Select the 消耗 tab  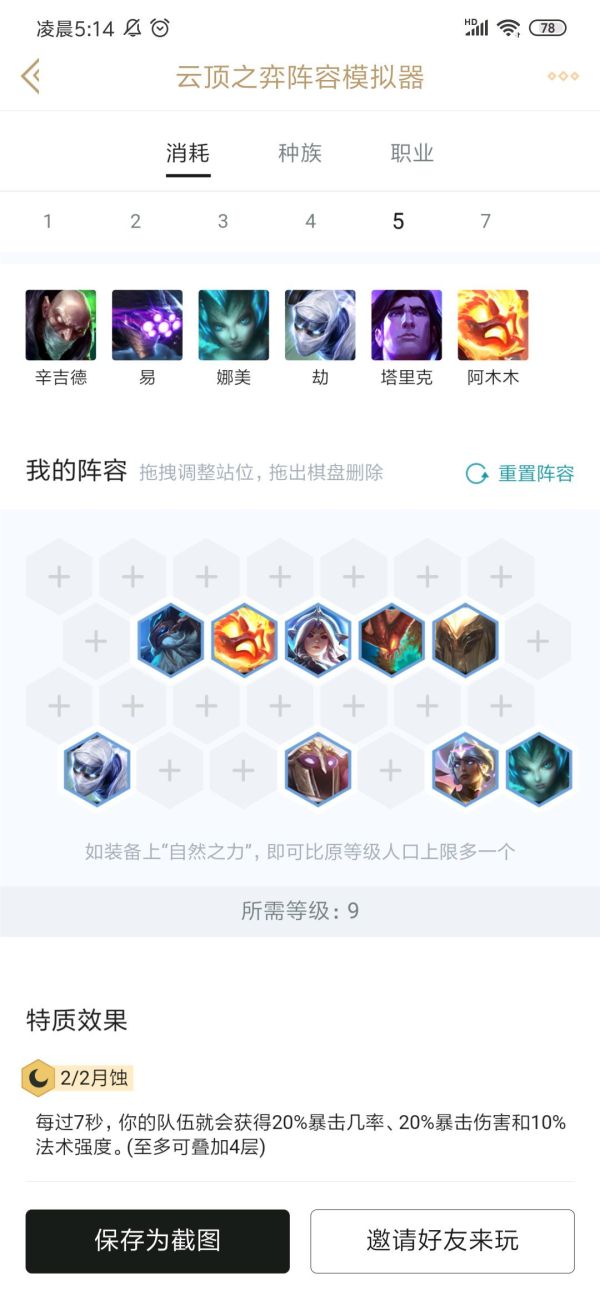click(188, 153)
